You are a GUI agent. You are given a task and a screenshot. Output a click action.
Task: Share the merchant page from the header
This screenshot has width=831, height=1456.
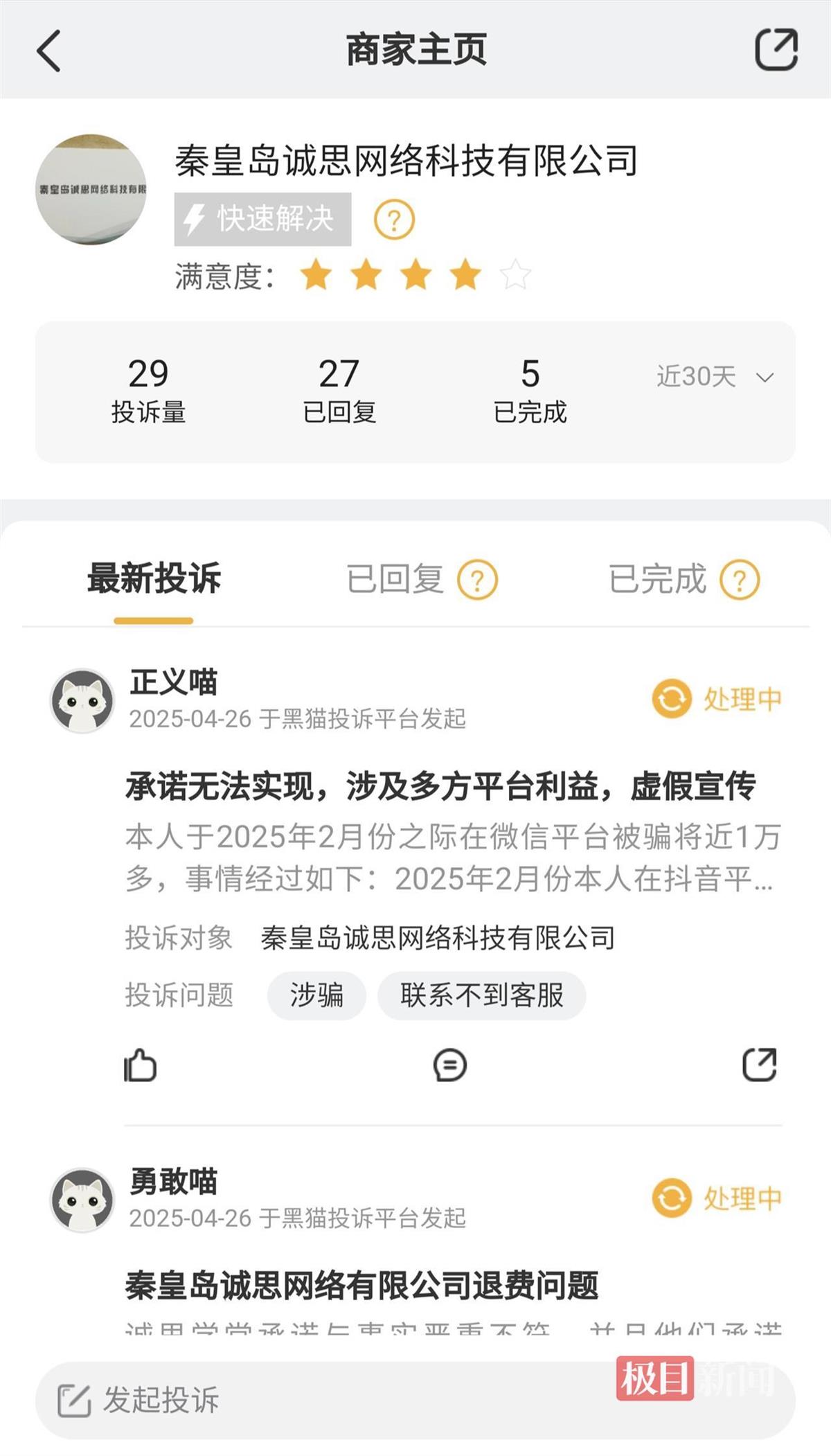776,50
